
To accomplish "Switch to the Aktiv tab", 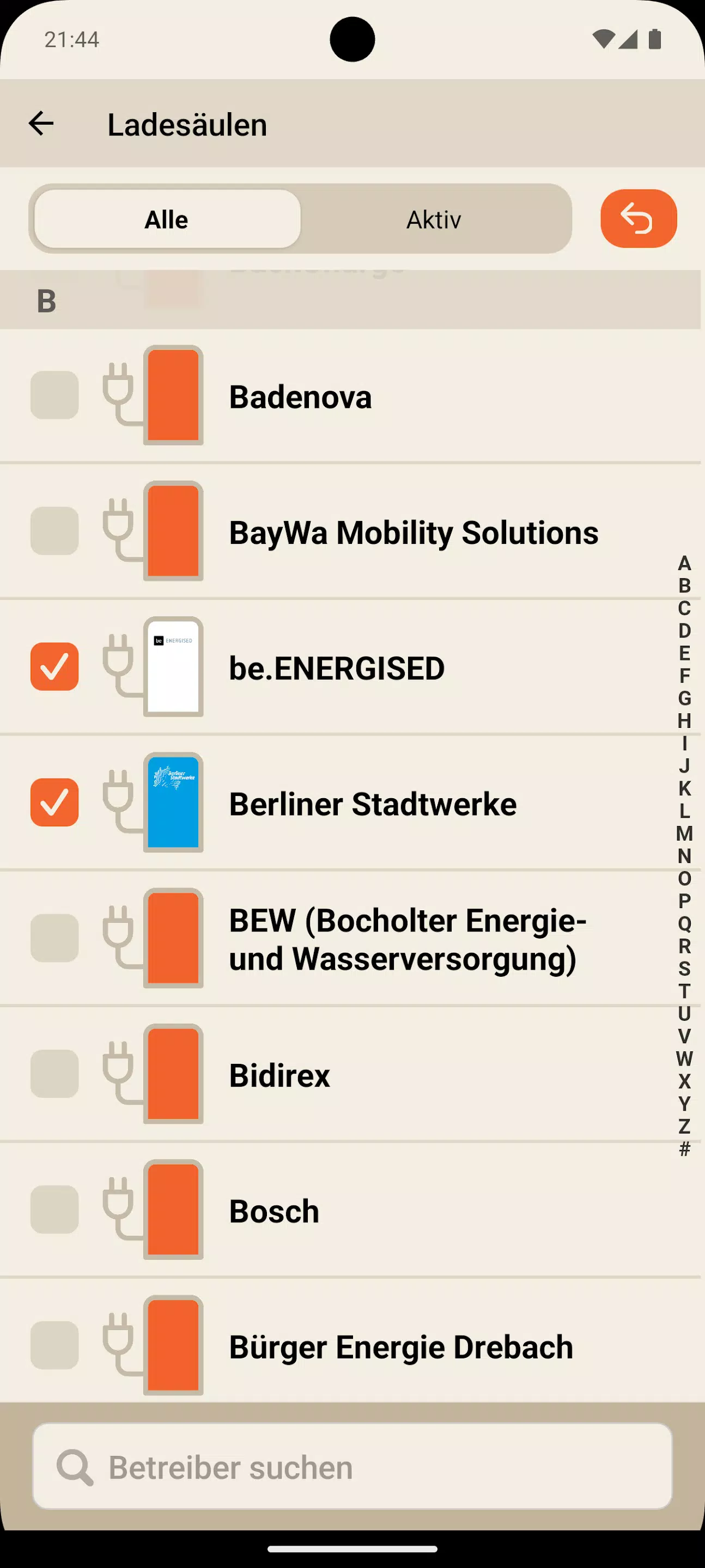I will coord(434,218).
